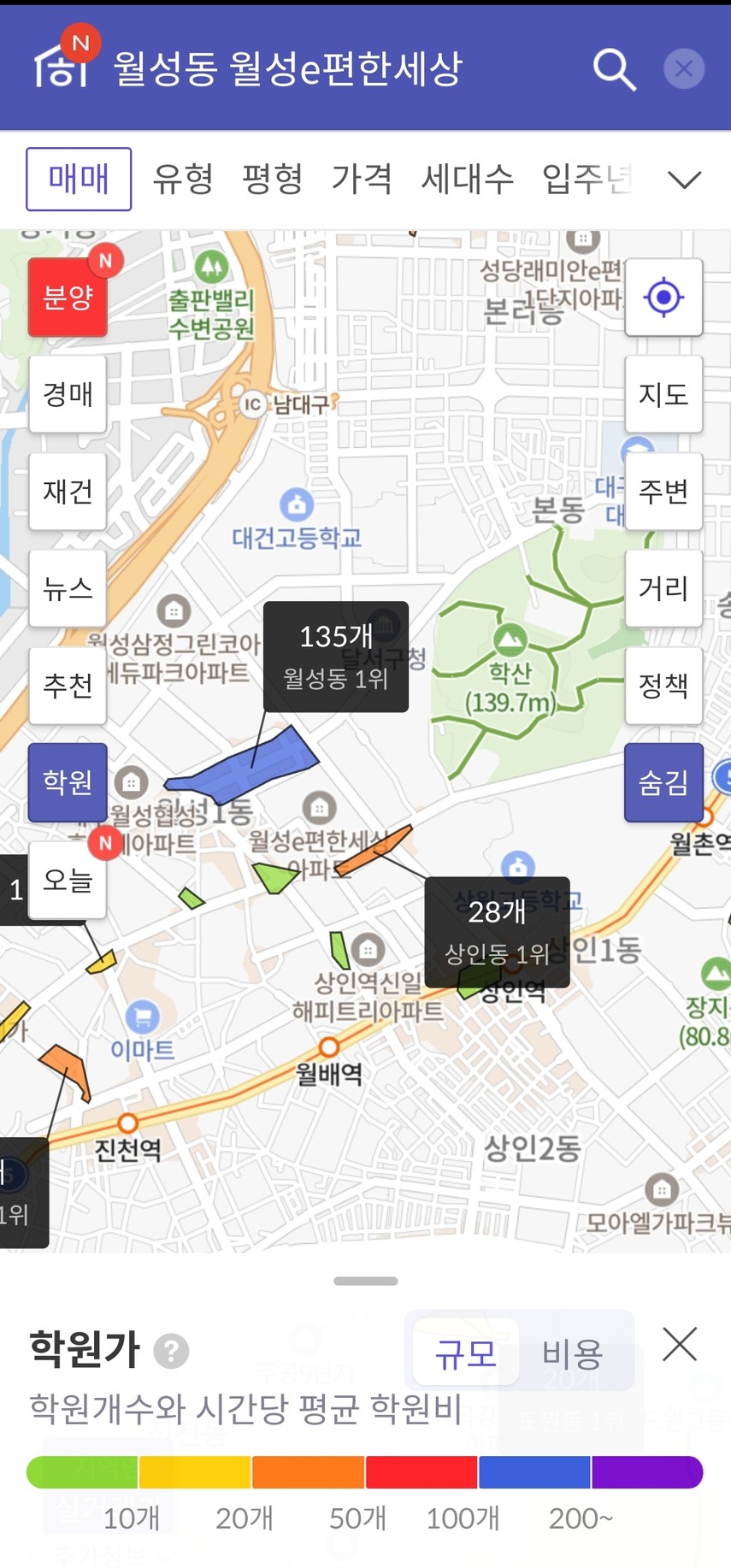This screenshot has width=731, height=1568.
Task: Tap the 지도 map type button
Action: [663, 394]
